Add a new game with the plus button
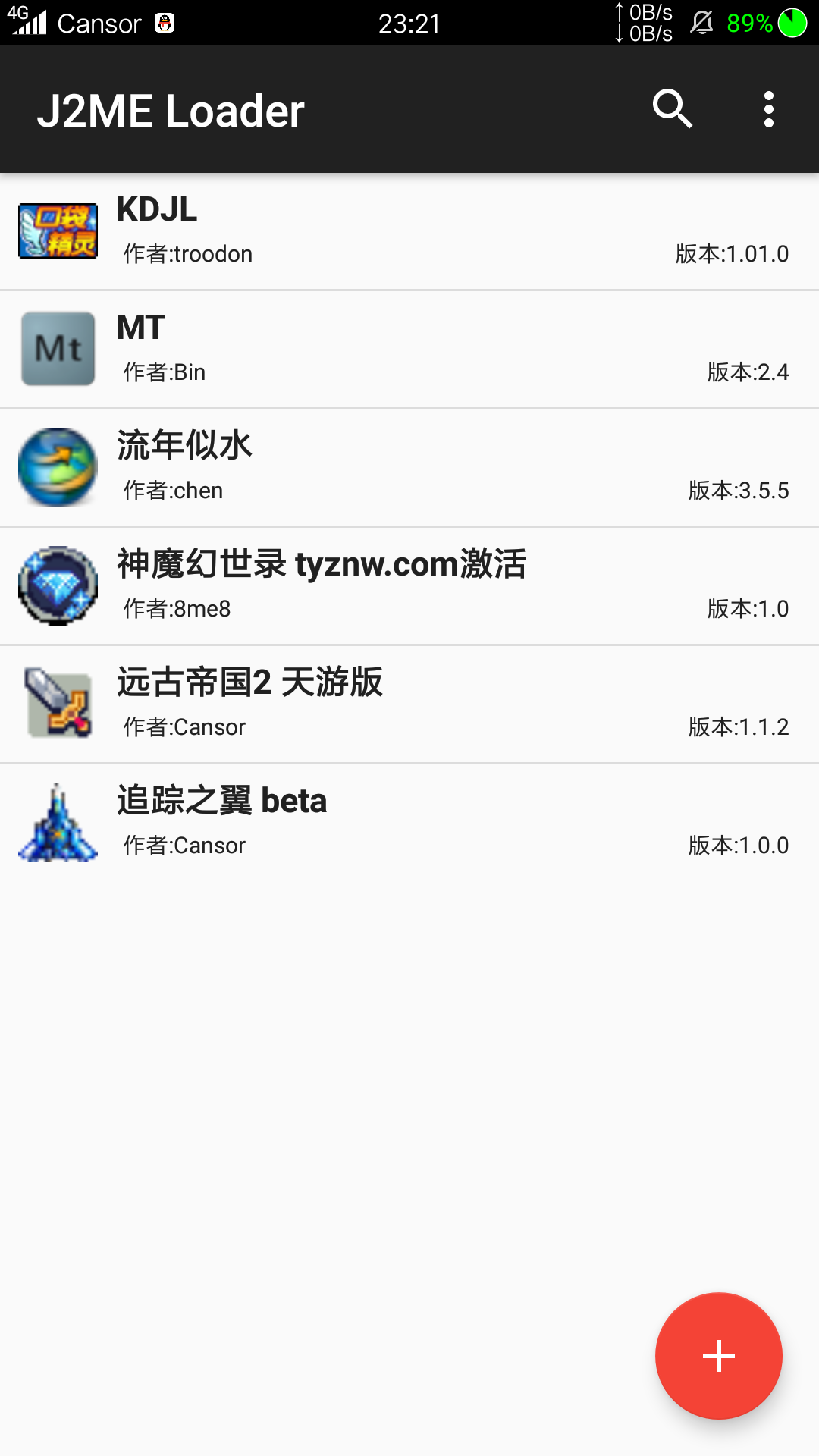Image resolution: width=819 pixels, height=1456 pixels. (718, 1355)
